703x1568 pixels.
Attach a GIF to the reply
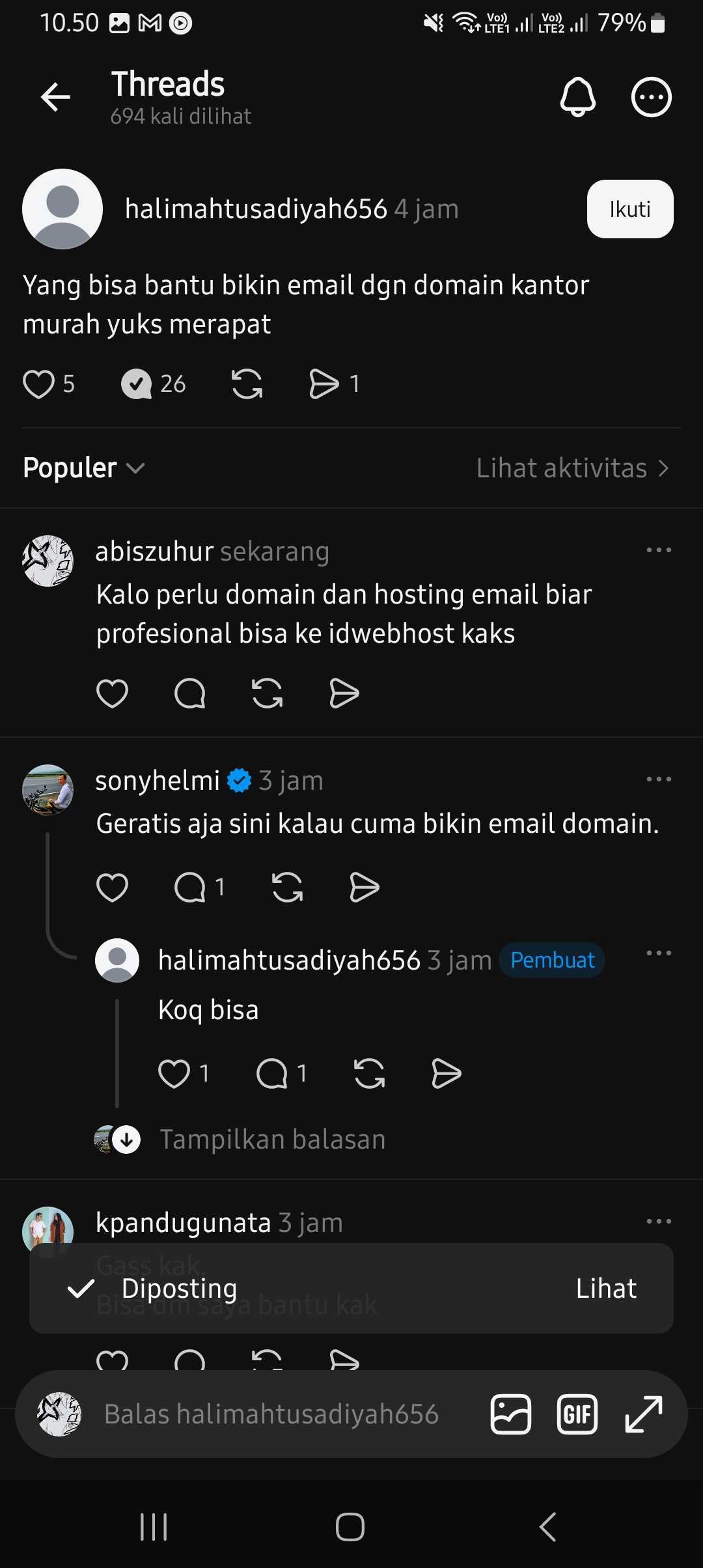click(x=577, y=1414)
